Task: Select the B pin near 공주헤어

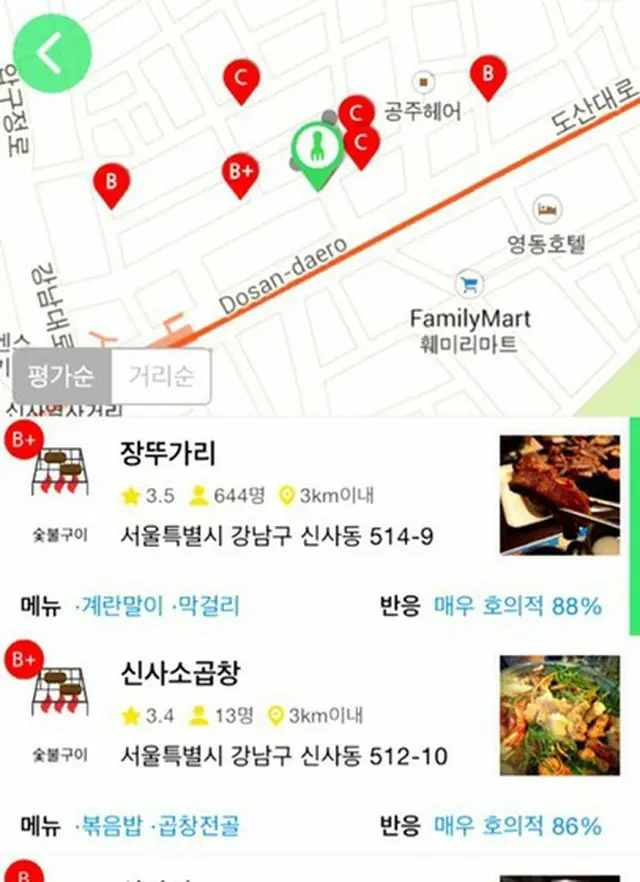Action: [x=488, y=75]
